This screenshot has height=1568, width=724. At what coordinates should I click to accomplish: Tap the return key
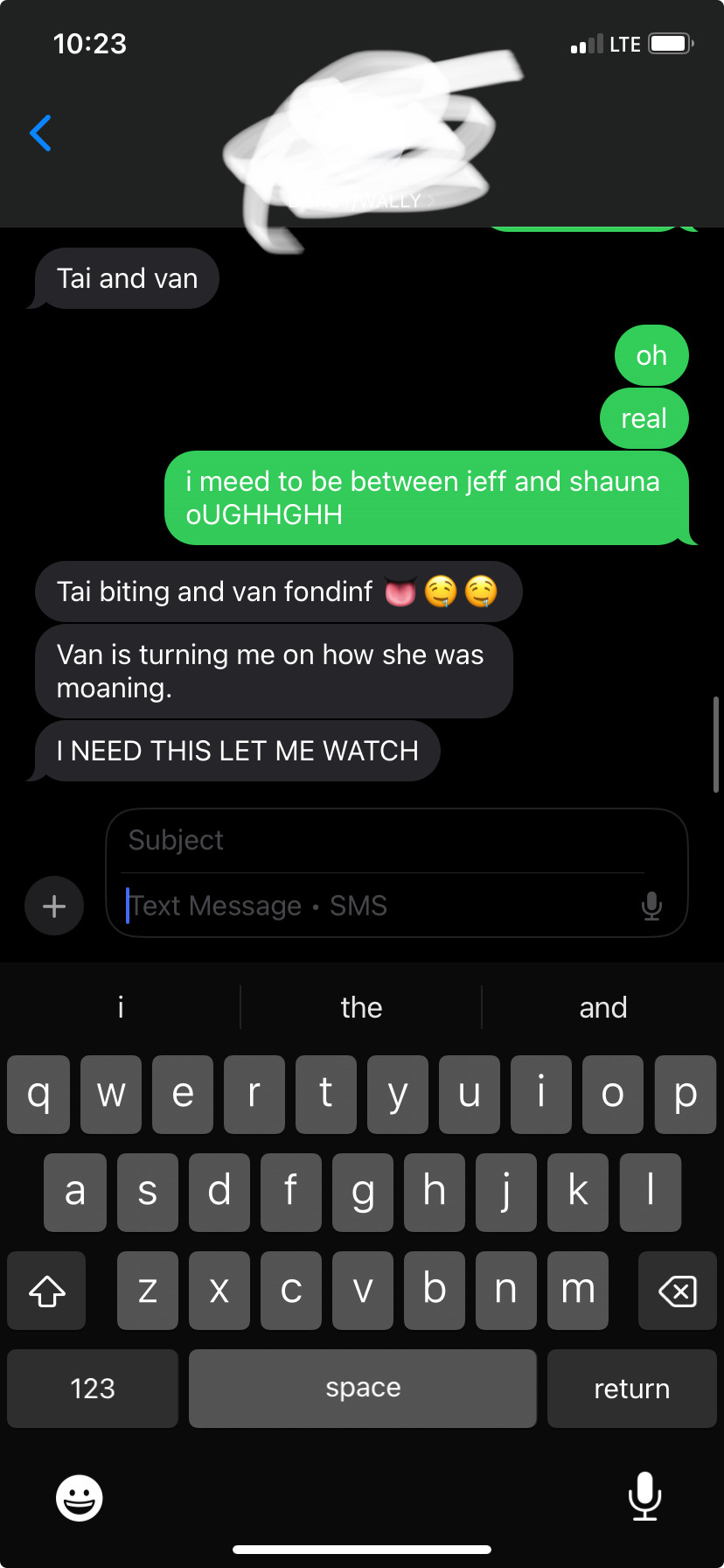click(x=631, y=1389)
